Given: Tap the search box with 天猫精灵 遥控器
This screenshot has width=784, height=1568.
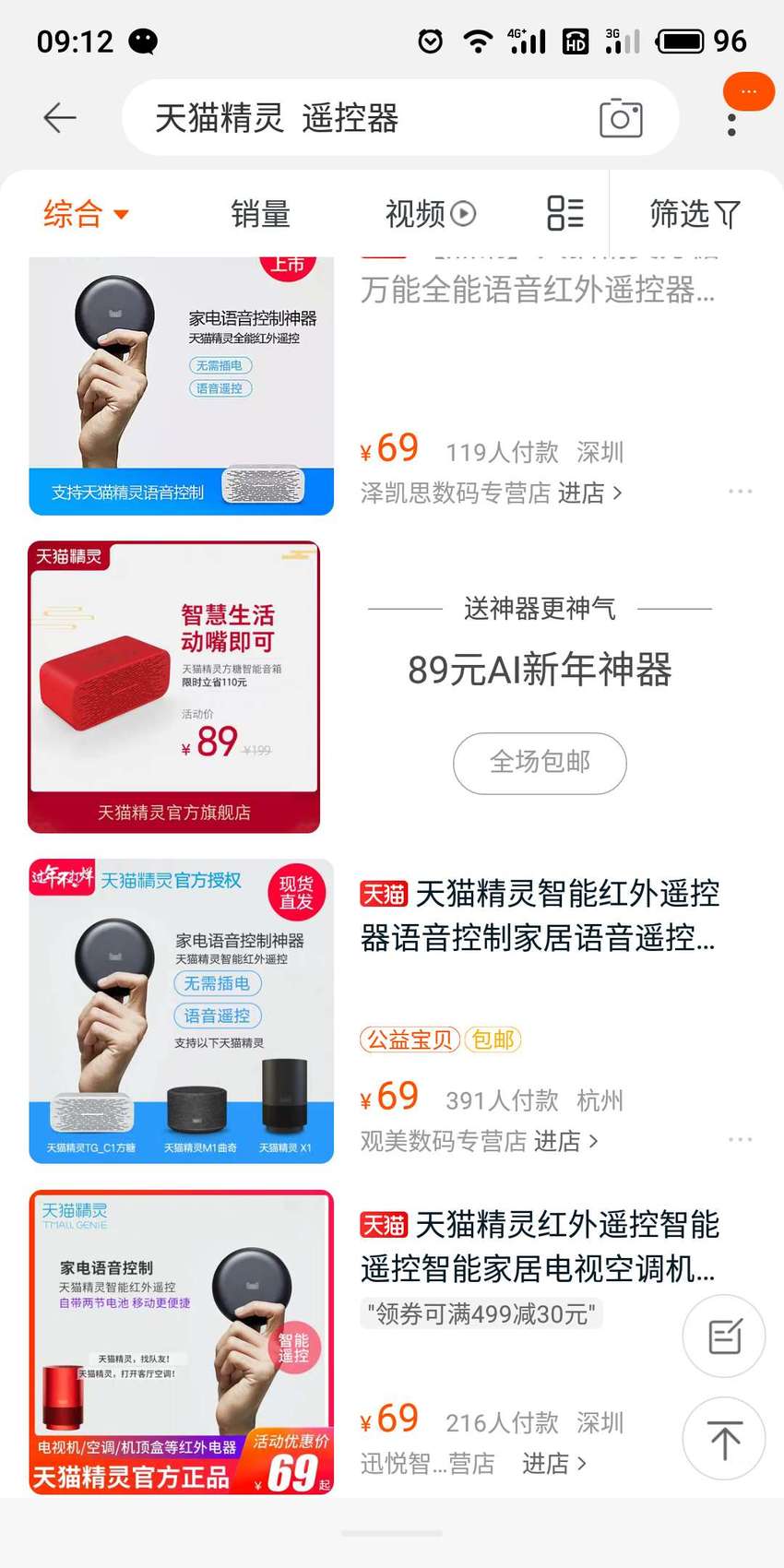Looking at the screenshot, I should 400,118.
